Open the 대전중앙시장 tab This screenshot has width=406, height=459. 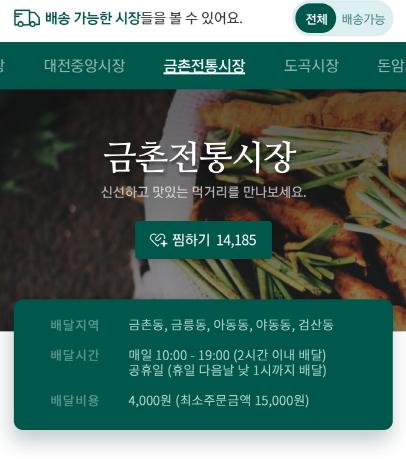coord(85,65)
